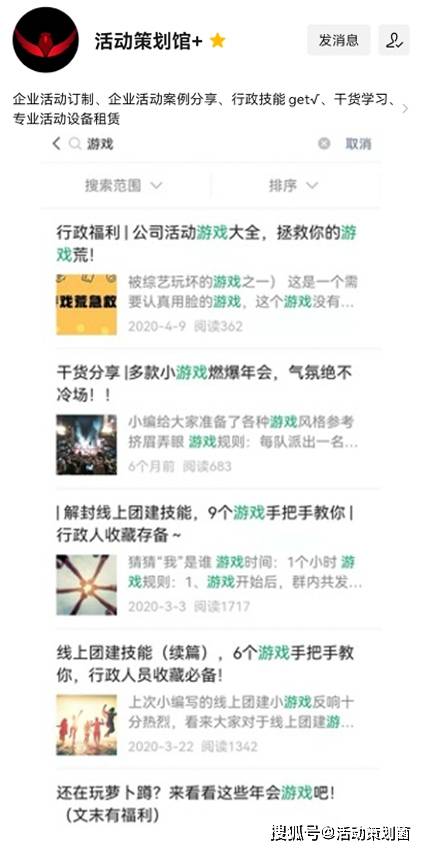Screen dimensions: 425x850
Task: Go back from the search page
Action: 56,144
